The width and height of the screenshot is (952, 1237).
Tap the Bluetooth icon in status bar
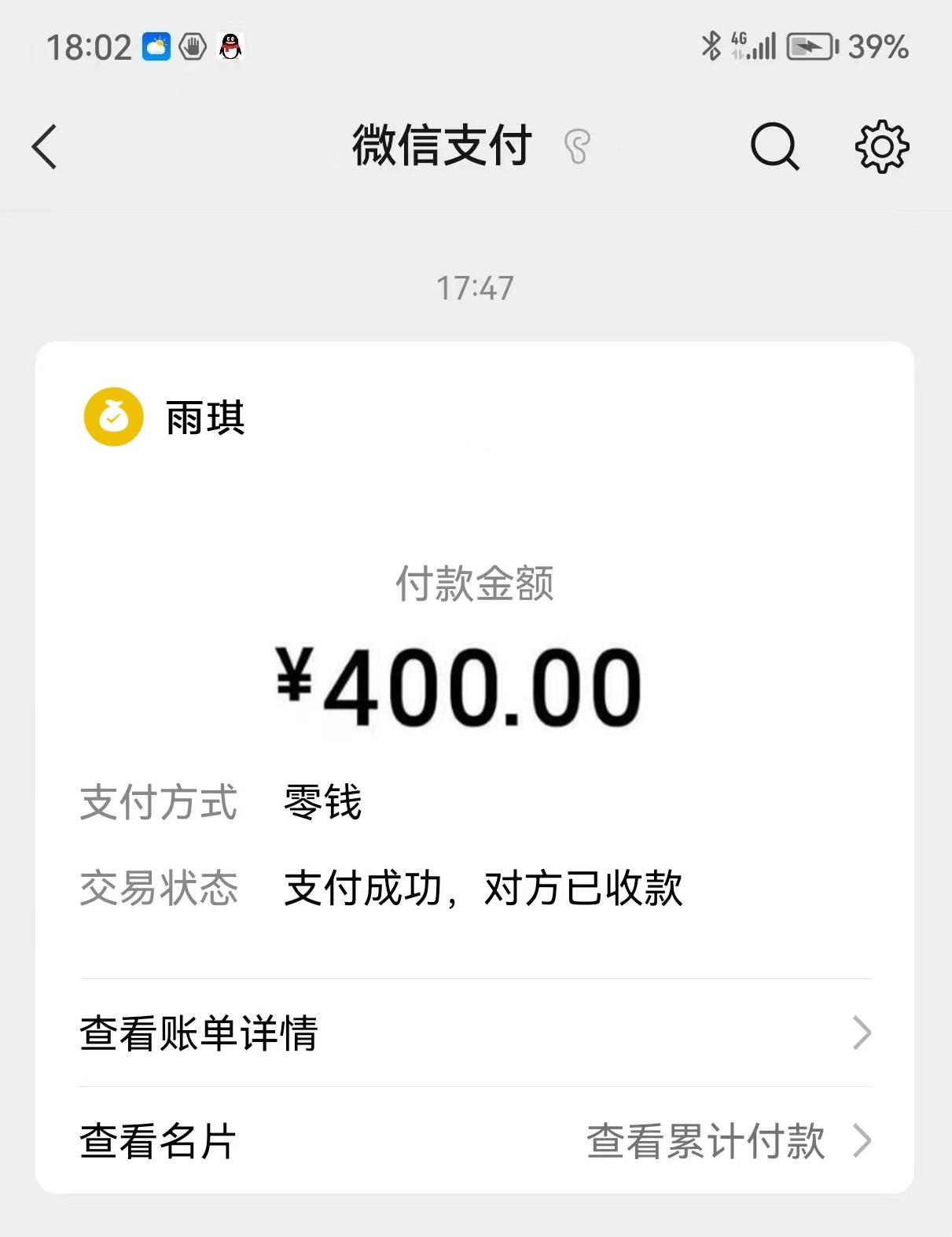point(712,46)
